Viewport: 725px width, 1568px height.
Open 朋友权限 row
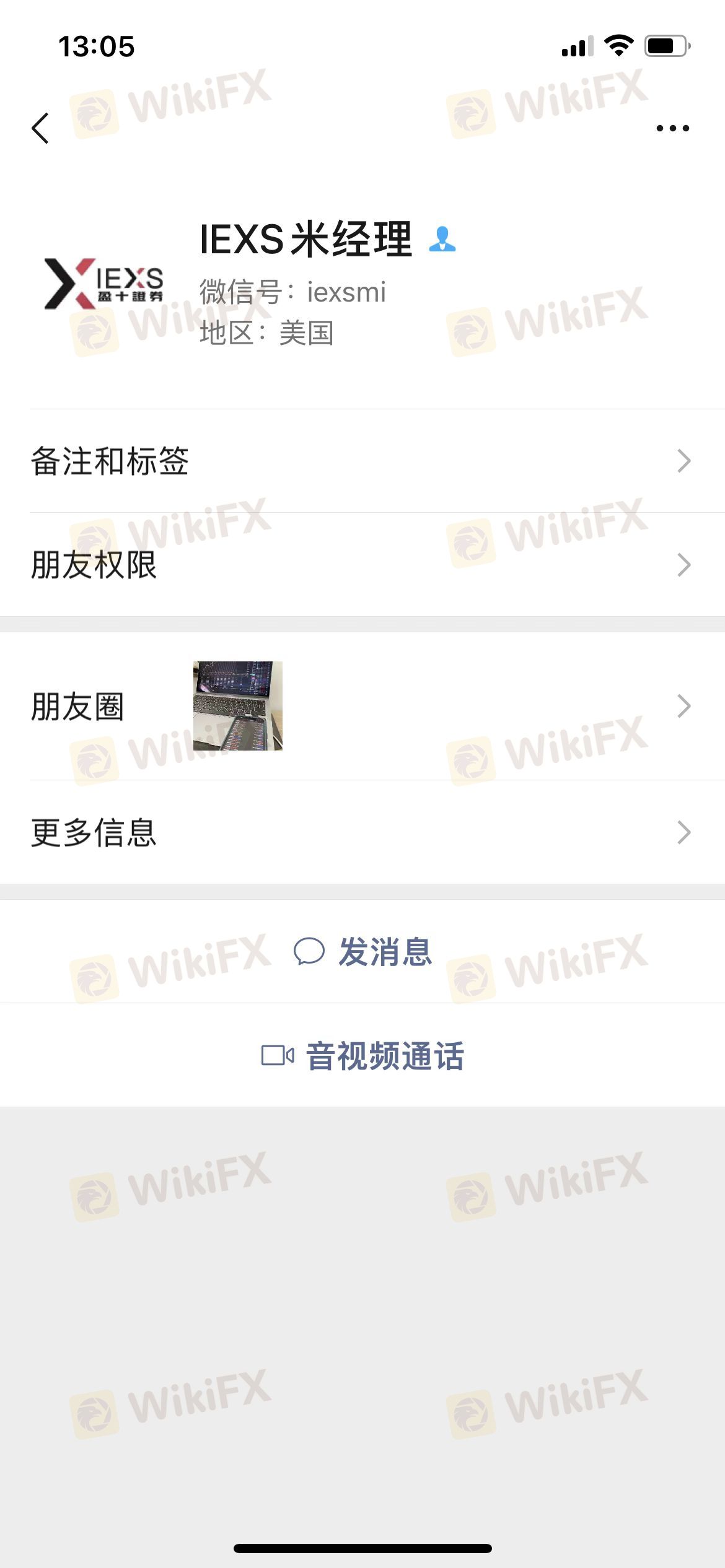click(362, 565)
